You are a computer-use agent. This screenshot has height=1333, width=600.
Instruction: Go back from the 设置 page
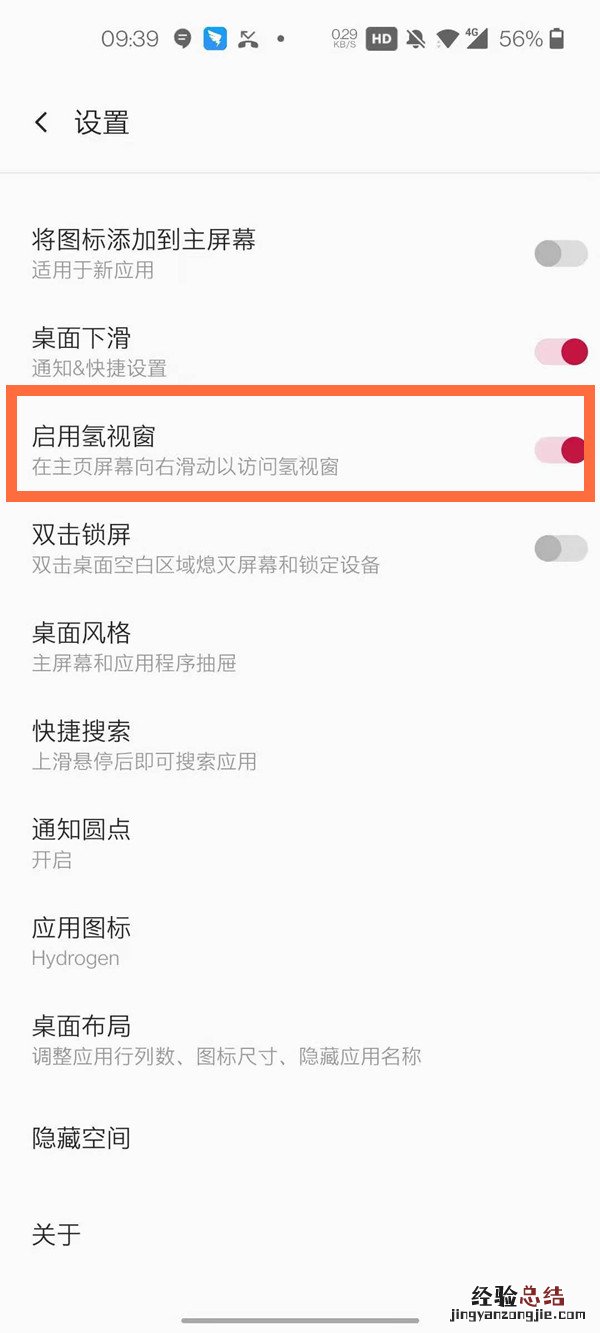coord(41,123)
